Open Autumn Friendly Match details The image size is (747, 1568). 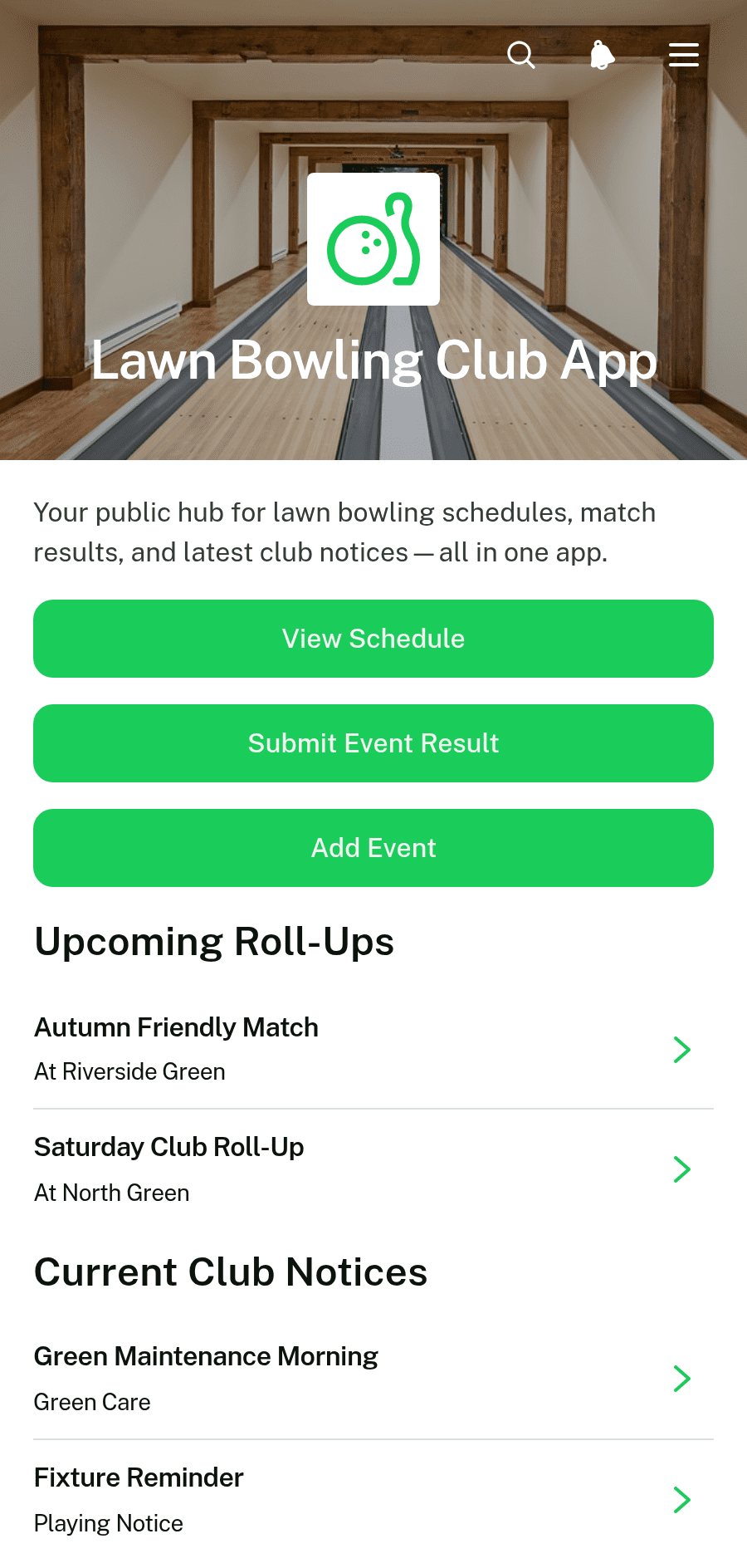(373, 1049)
